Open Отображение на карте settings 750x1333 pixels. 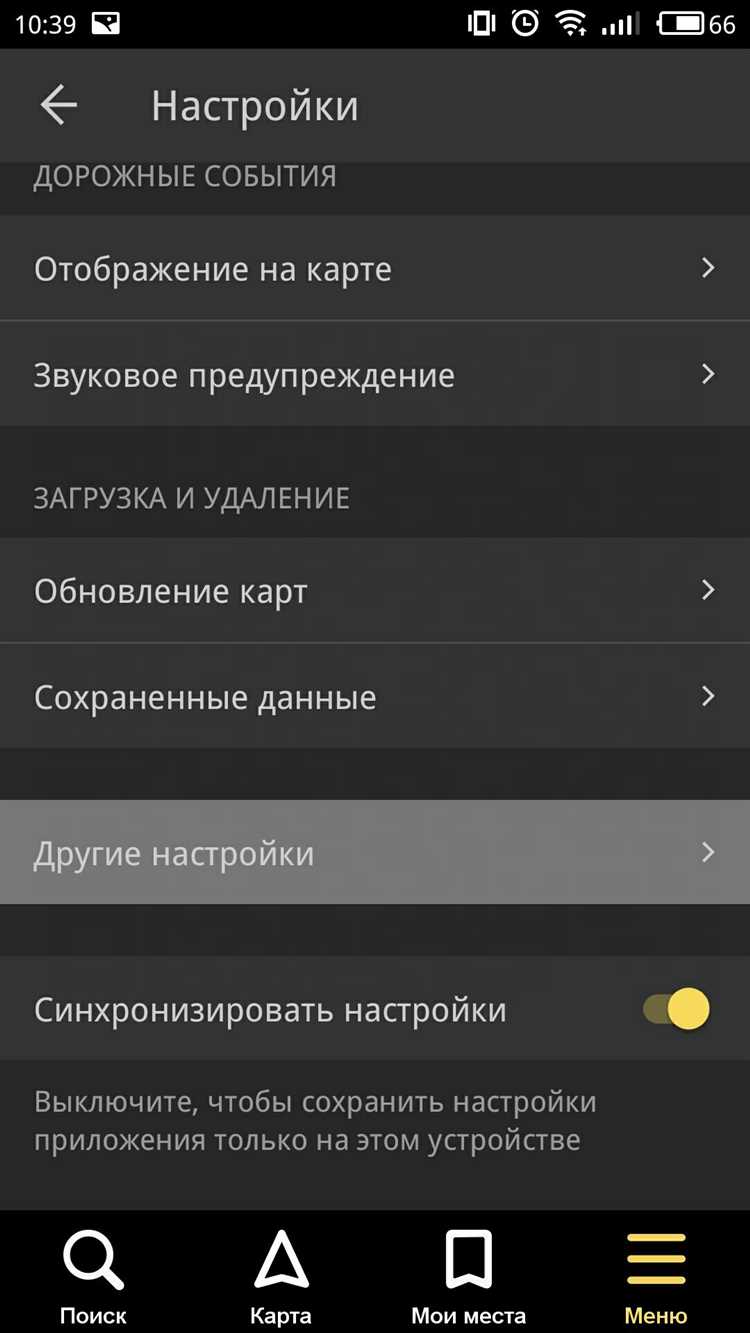[x=375, y=269]
